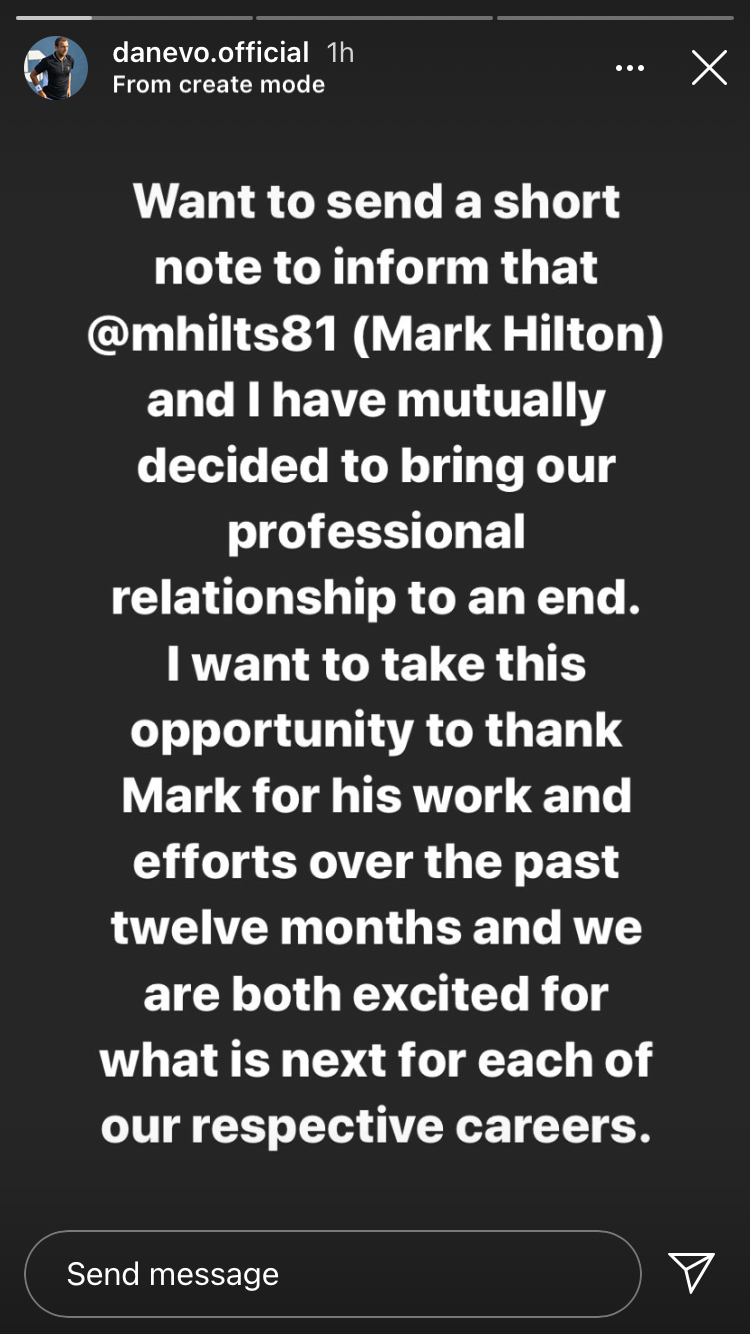
Task: Tap the Send message field
Action: tap(333, 1273)
